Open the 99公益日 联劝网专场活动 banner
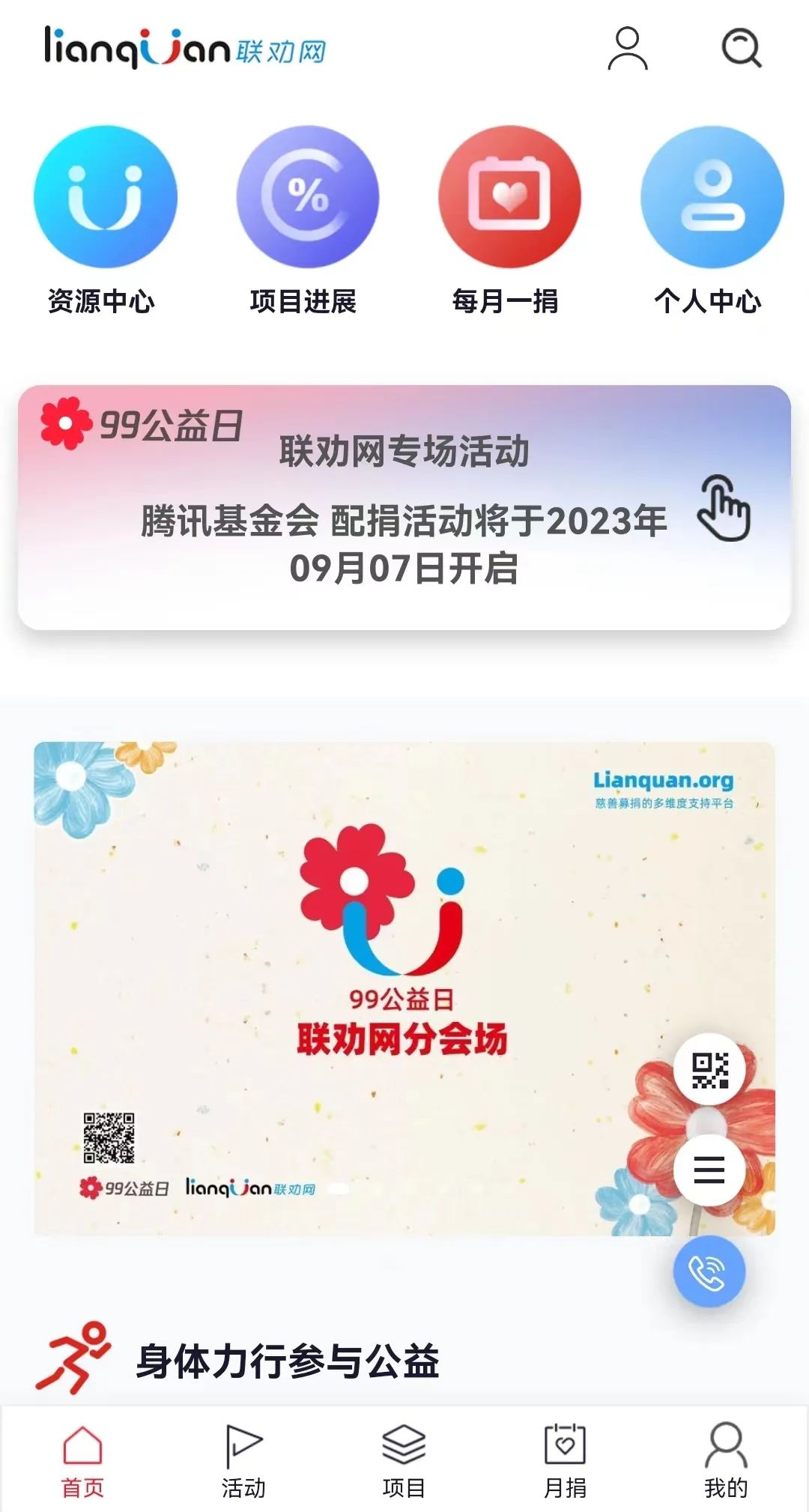The image size is (809, 1512). pos(404,507)
